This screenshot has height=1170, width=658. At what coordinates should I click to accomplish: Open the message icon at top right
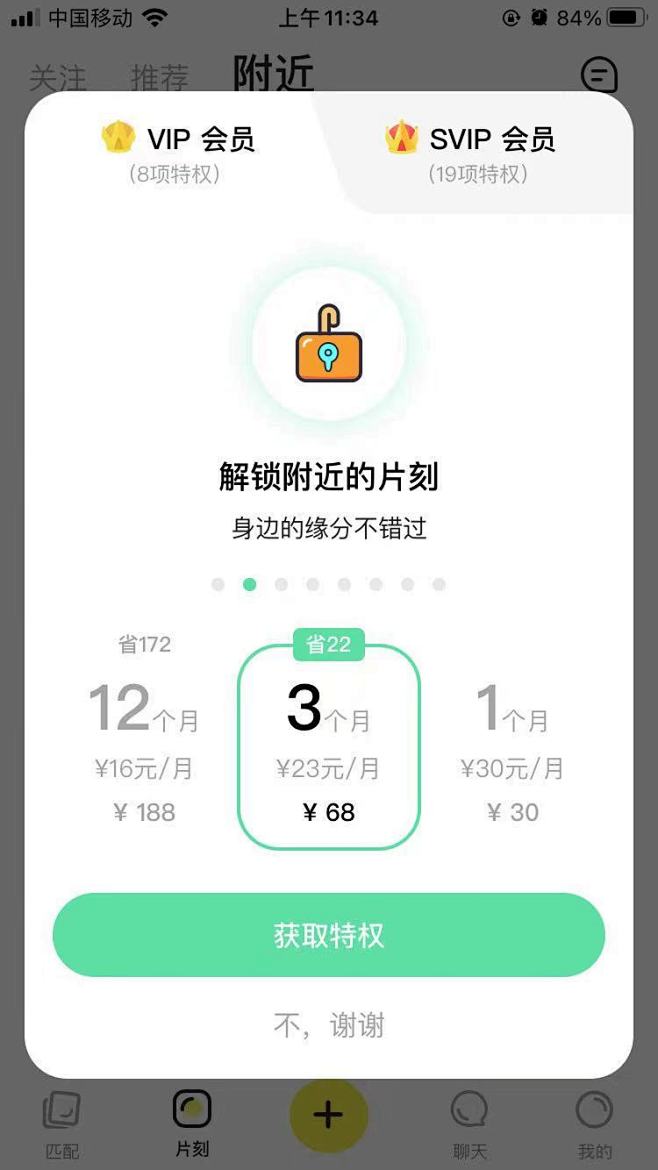pos(598,75)
